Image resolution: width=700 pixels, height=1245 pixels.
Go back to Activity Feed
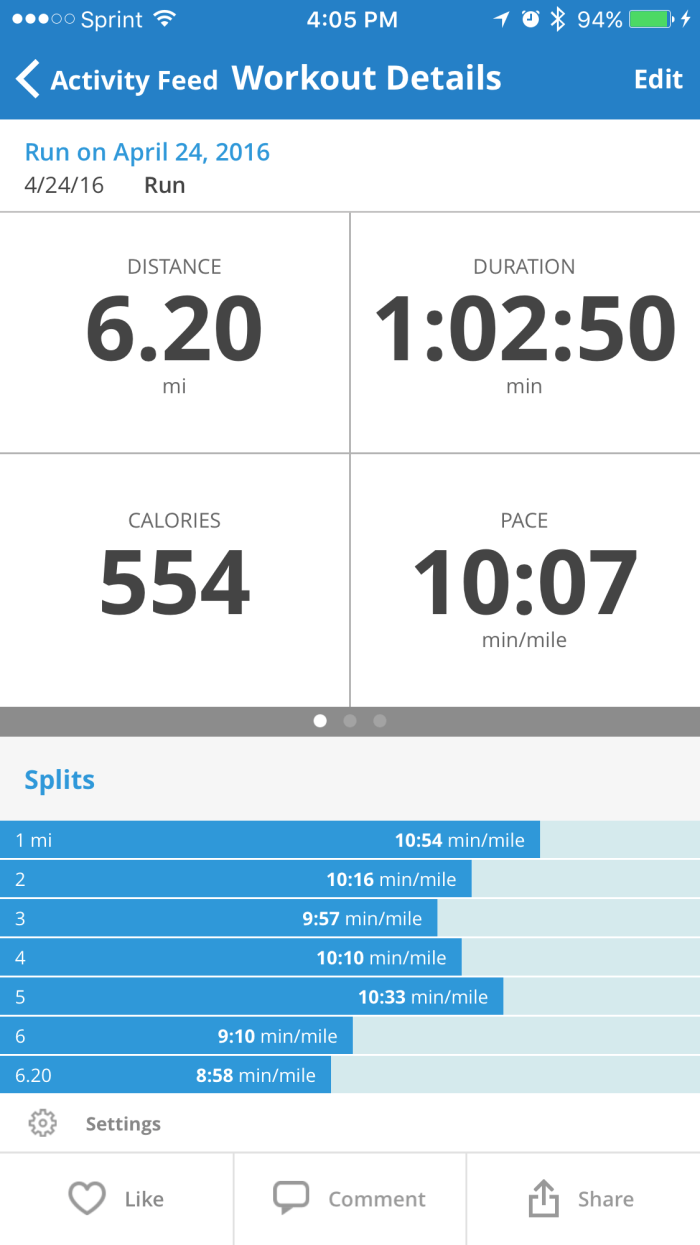115,80
